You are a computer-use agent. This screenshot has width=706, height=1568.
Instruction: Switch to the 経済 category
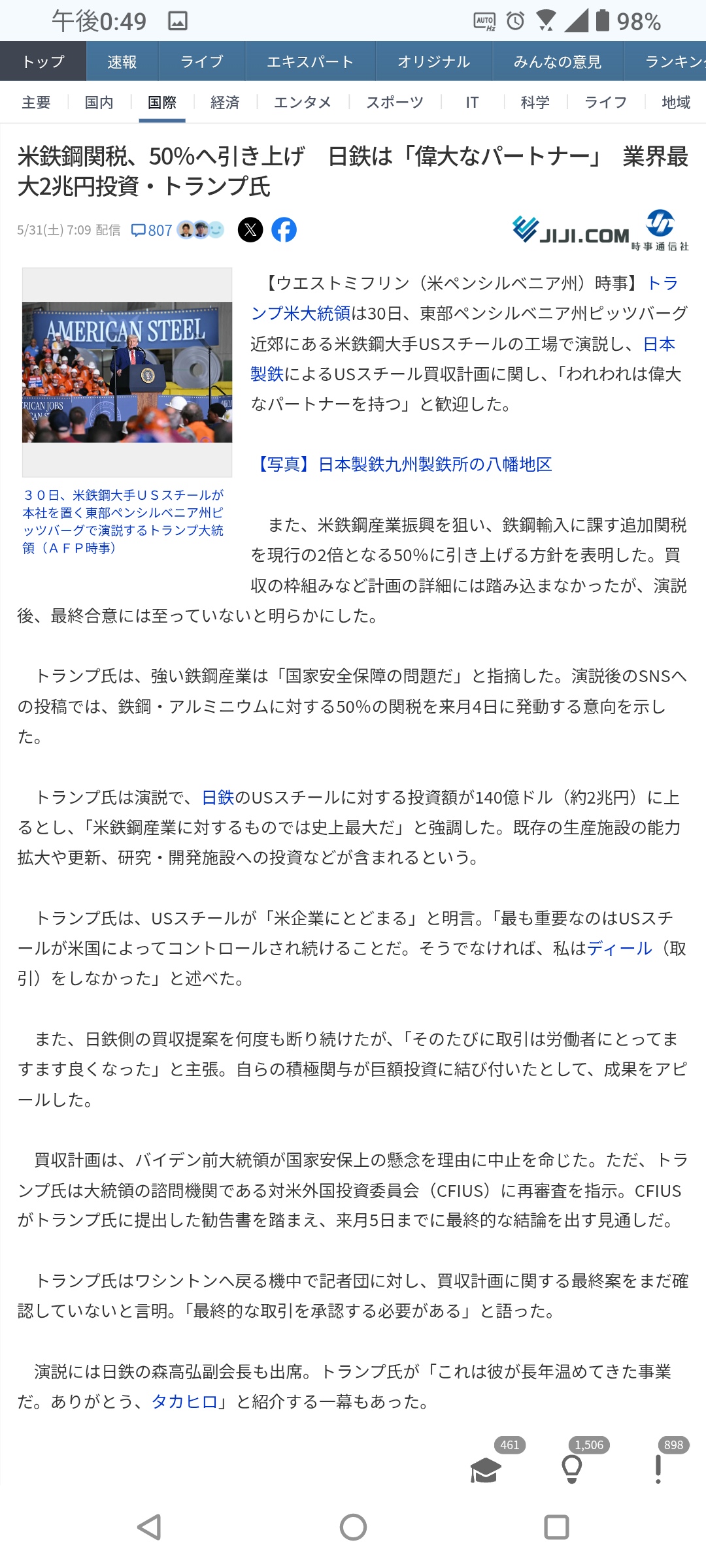click(x=225, y=103)
